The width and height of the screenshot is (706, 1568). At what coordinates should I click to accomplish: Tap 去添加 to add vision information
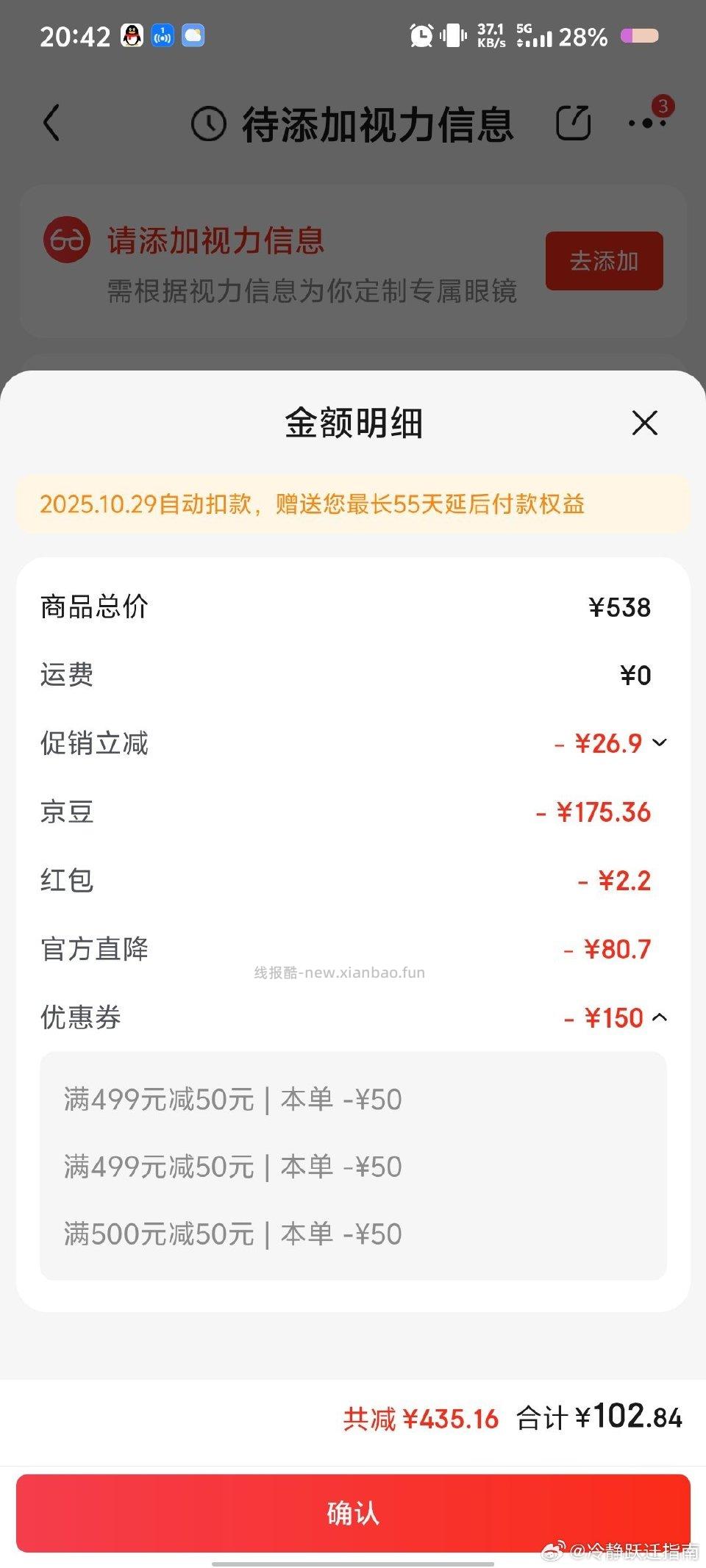coord(604,261)
